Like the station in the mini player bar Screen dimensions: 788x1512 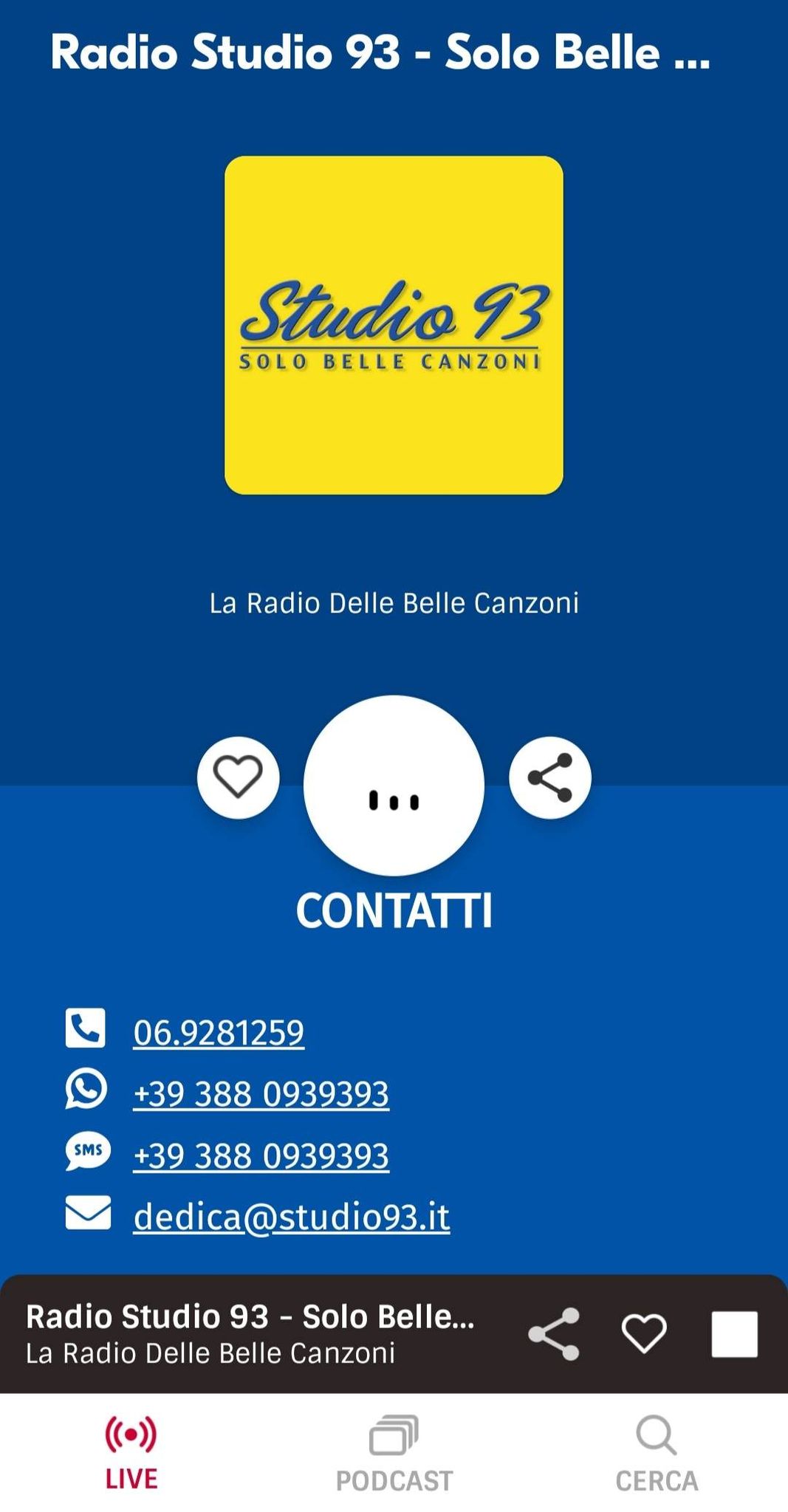[644, 1334]
